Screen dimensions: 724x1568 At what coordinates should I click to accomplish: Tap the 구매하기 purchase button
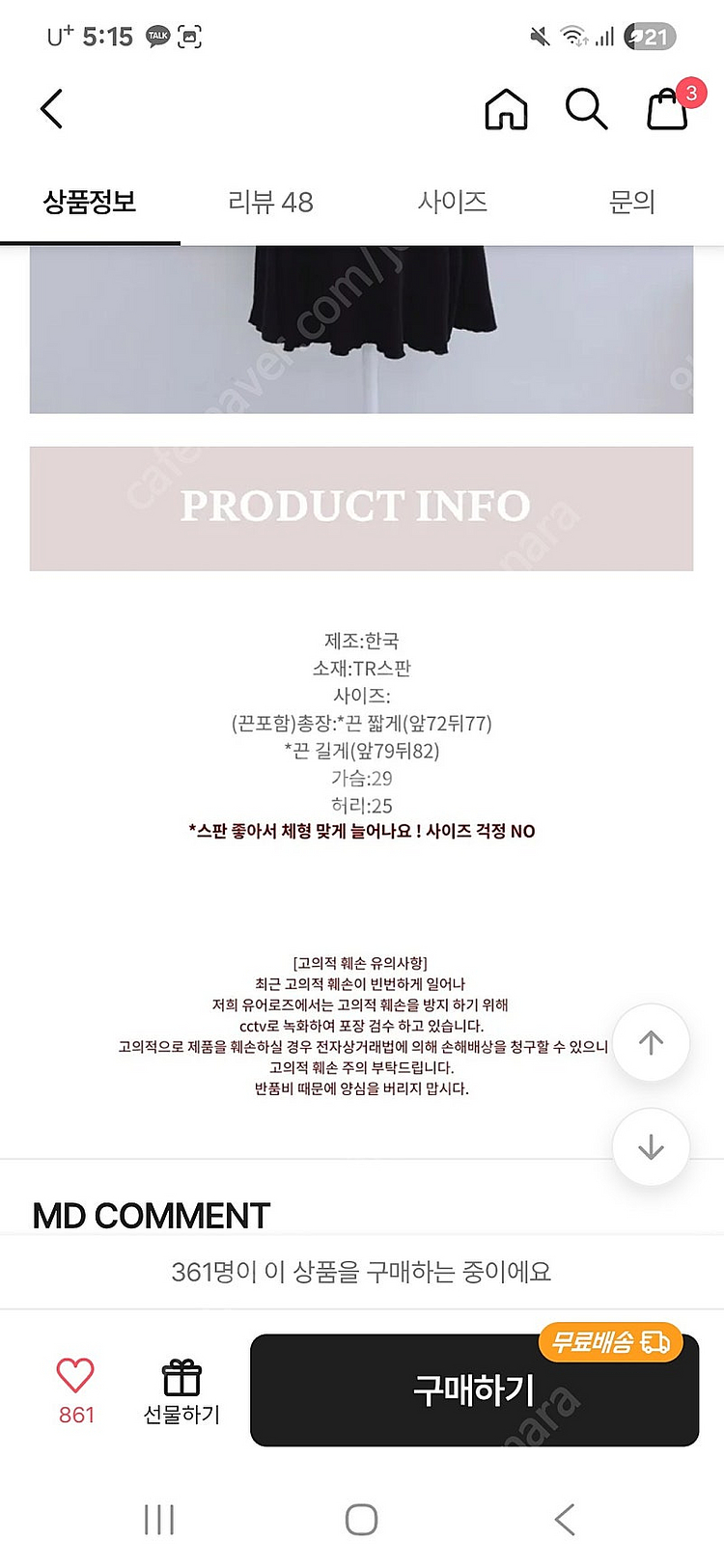pos(474,1390)
